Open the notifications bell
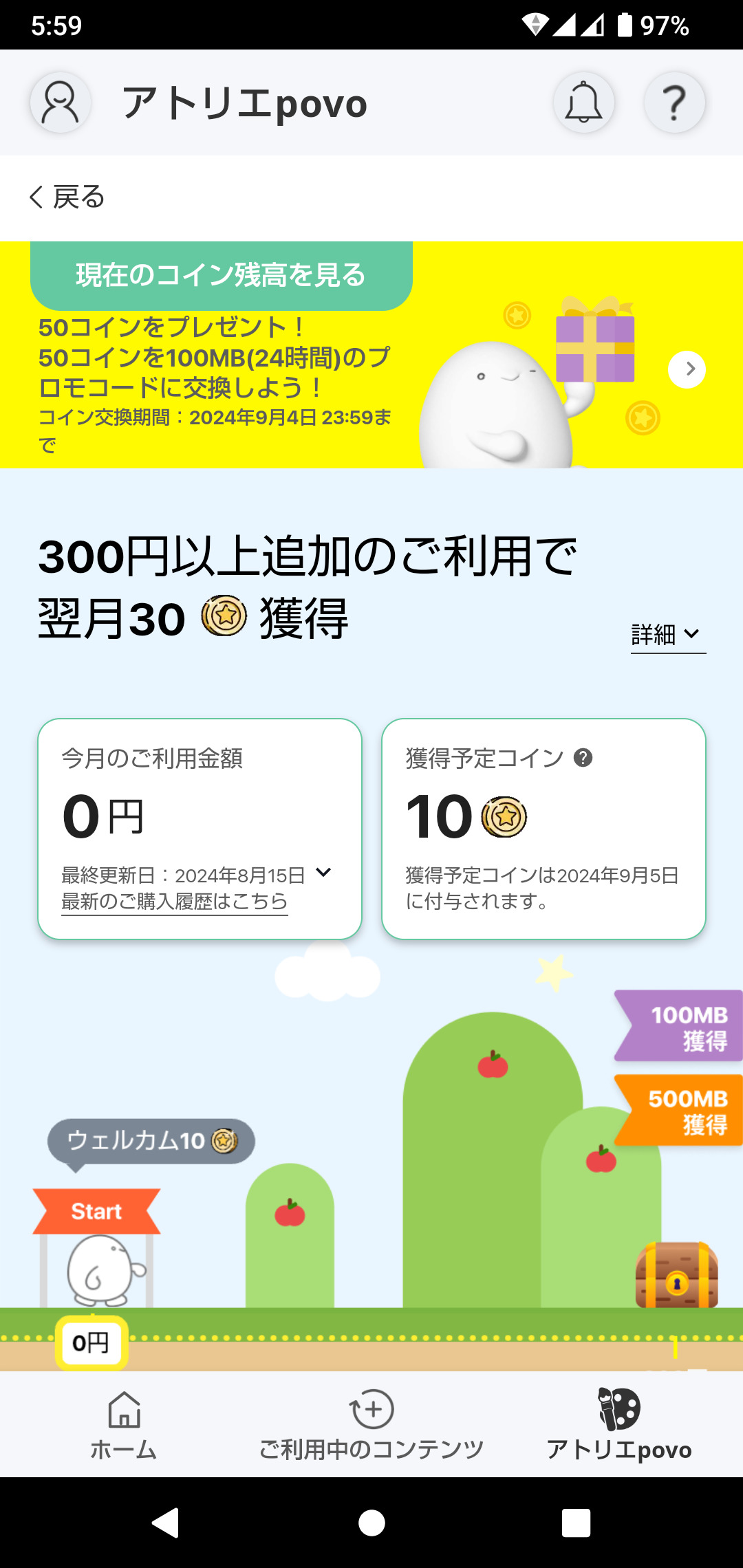The image size is (743, 1568). tap(583, 103)
